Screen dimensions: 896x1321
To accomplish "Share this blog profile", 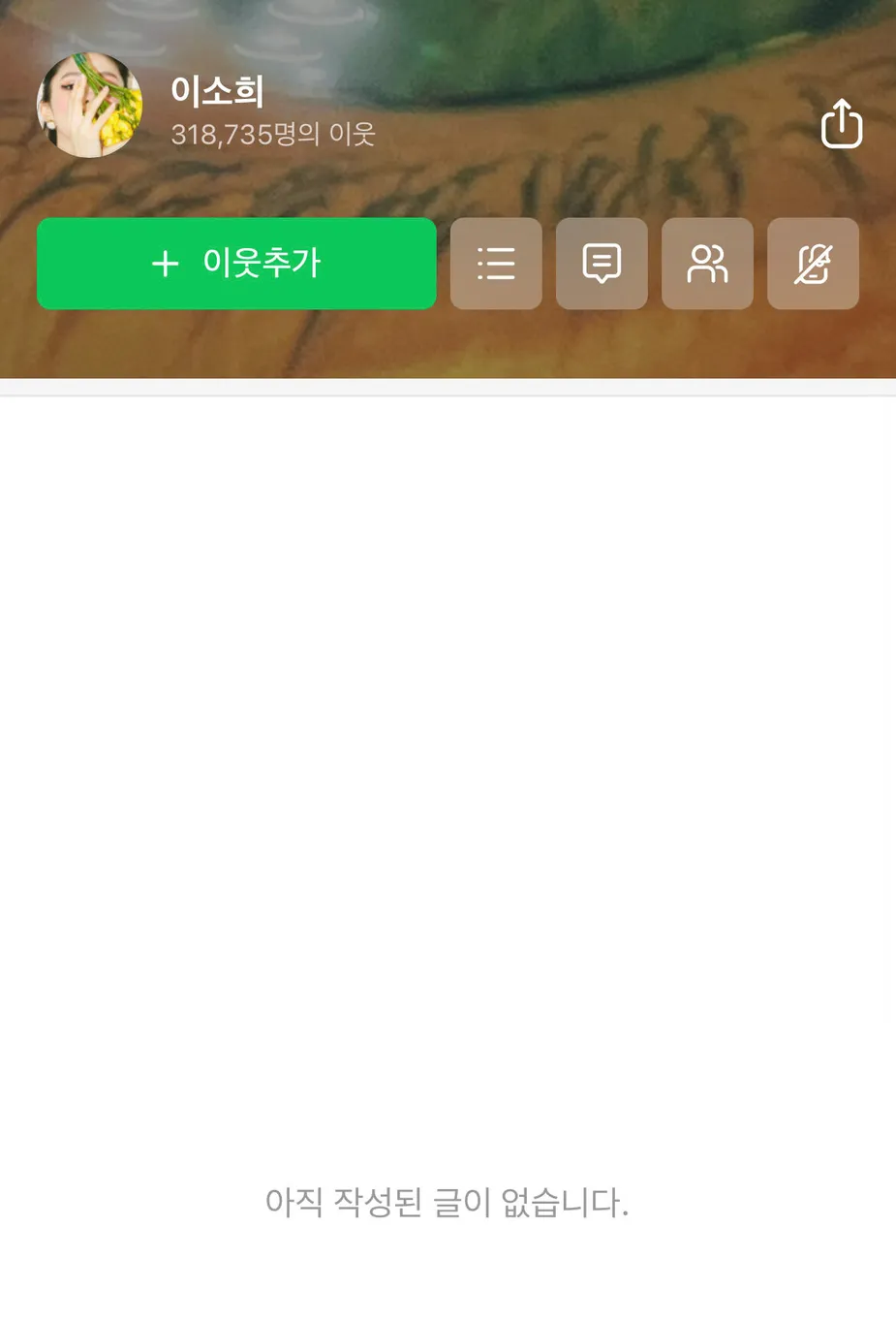I will [x=841, y=124].
